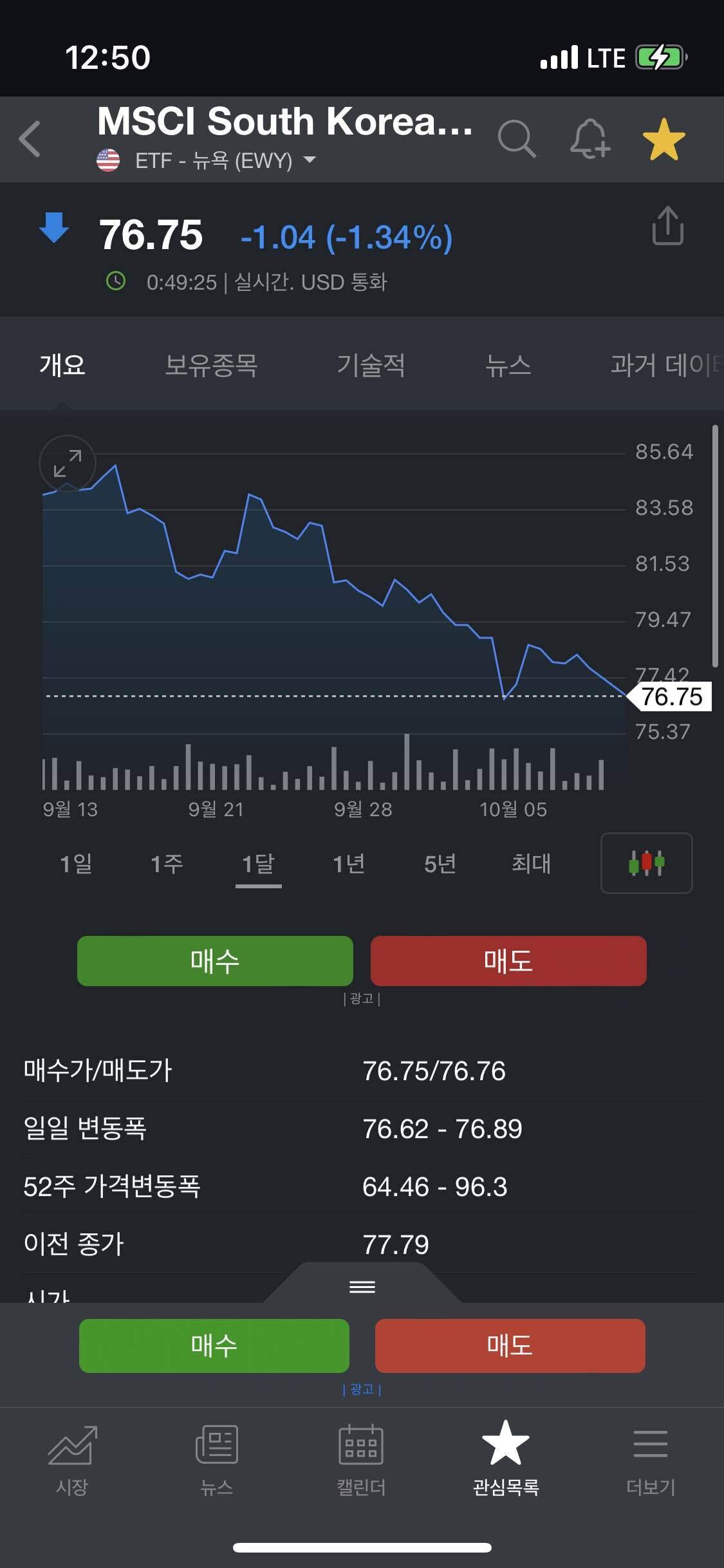The height and width of the screenshot is (1568, 724).
Task: Tap the back arrow in the header
Action: [x=28, y=138]
